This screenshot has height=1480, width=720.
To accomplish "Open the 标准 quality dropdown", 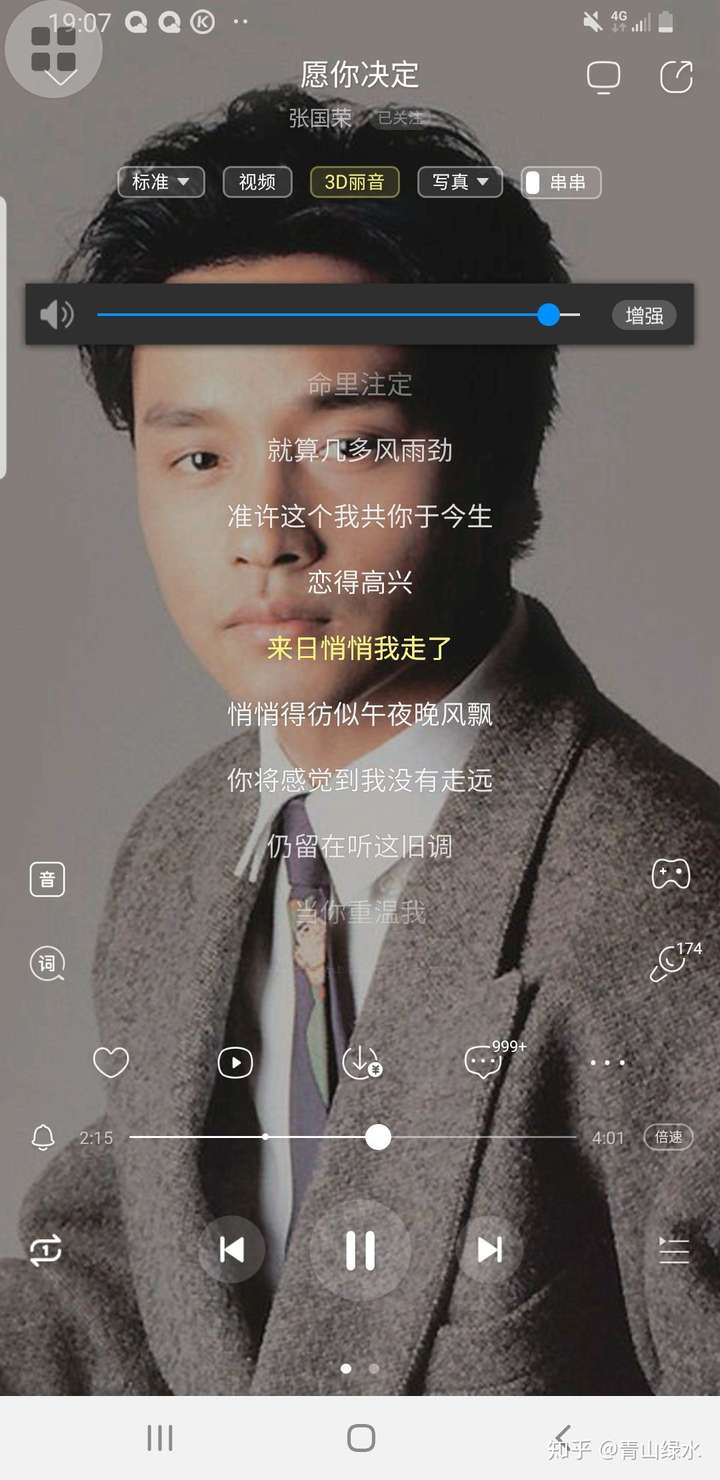I will click(x=160, y=182).
